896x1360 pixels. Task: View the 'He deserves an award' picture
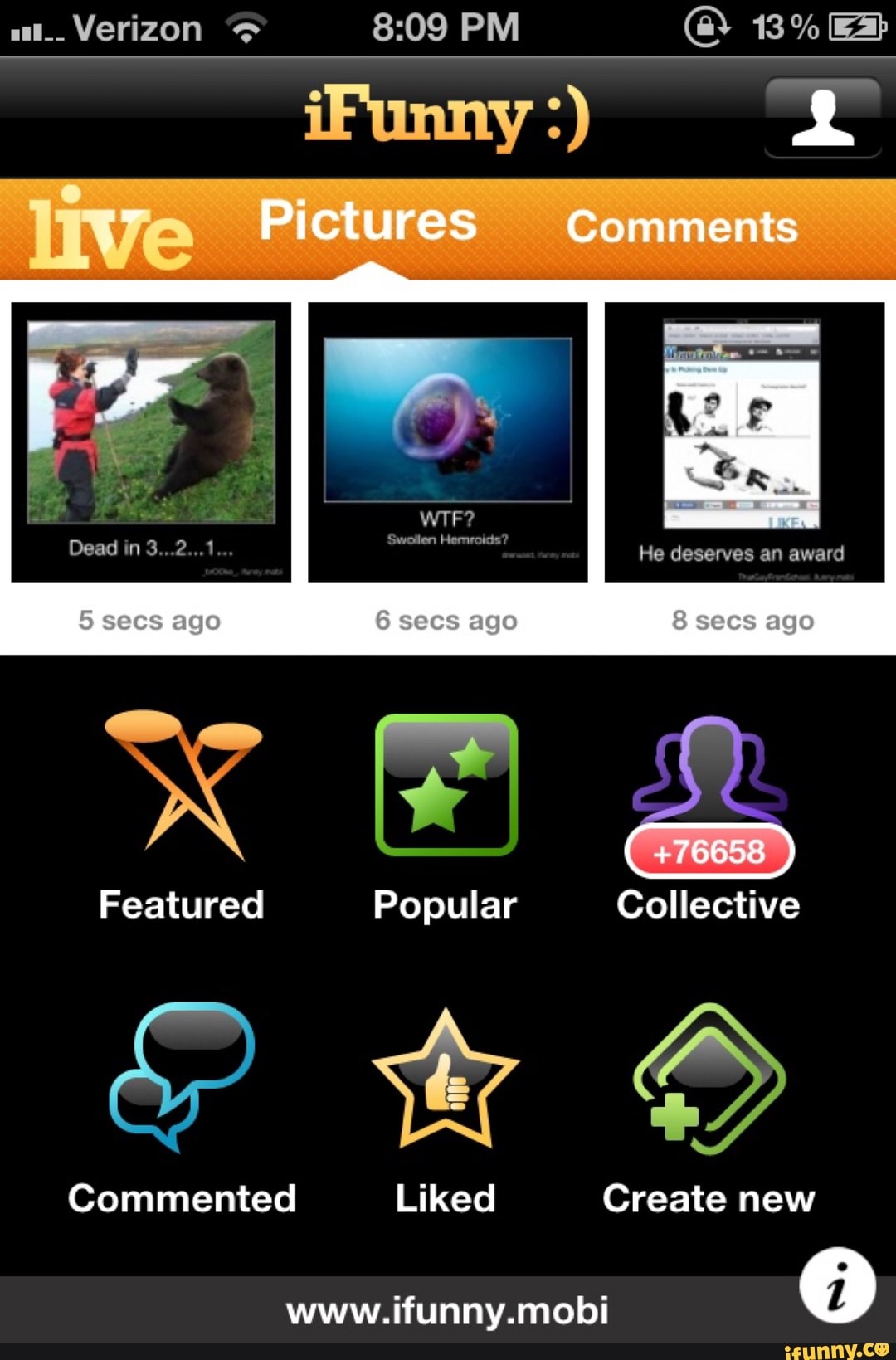744,440
